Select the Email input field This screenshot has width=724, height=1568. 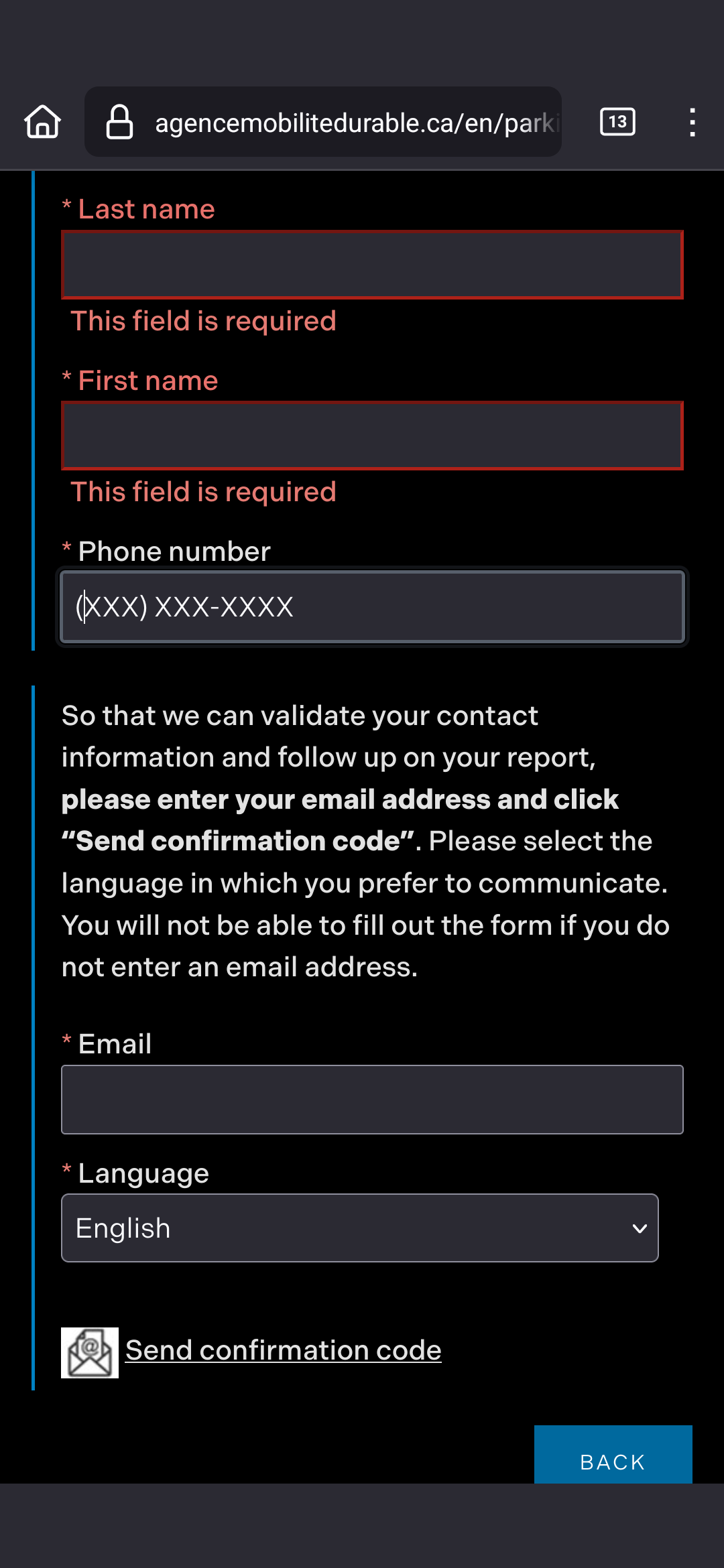372,1100
